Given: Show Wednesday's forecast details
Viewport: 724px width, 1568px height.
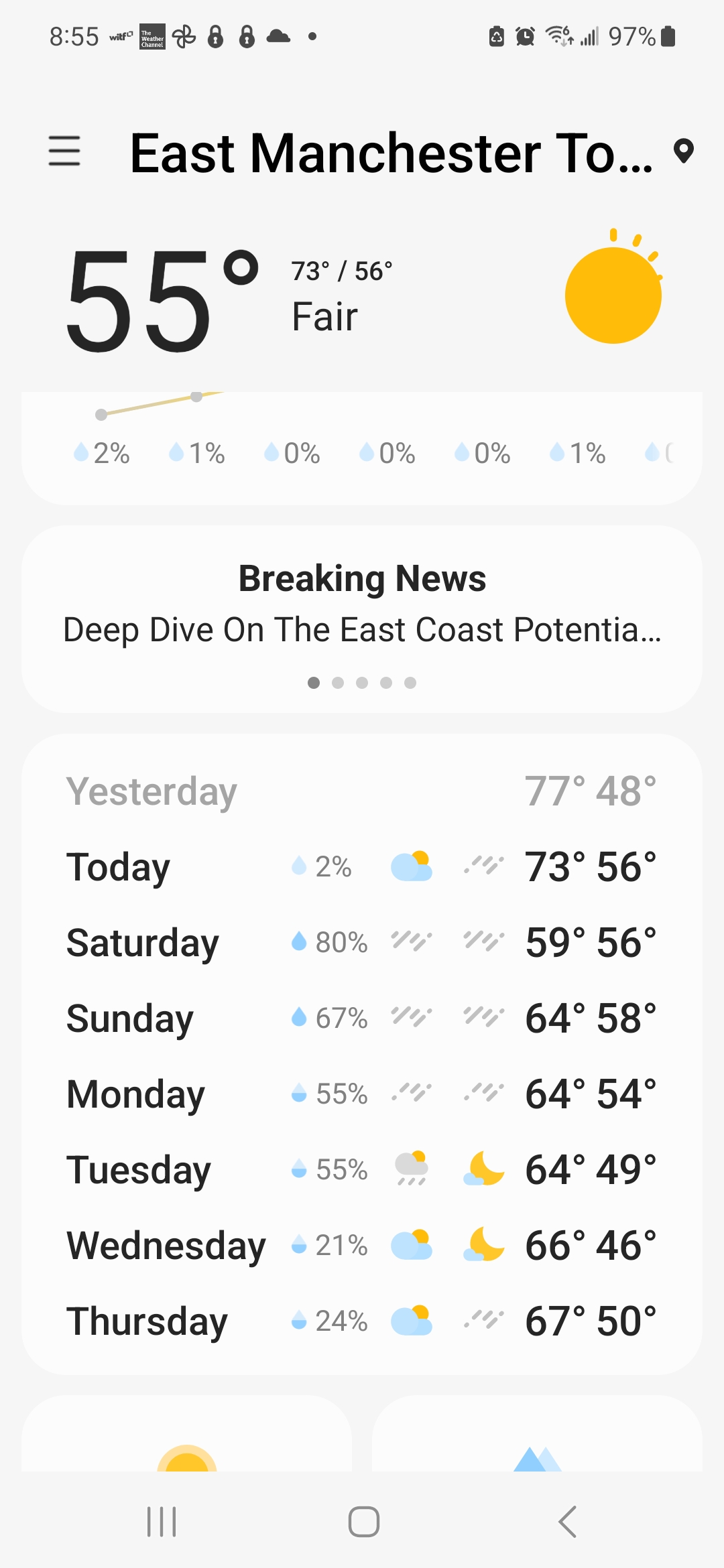Looking at the screenshot, I should 362,1246.
